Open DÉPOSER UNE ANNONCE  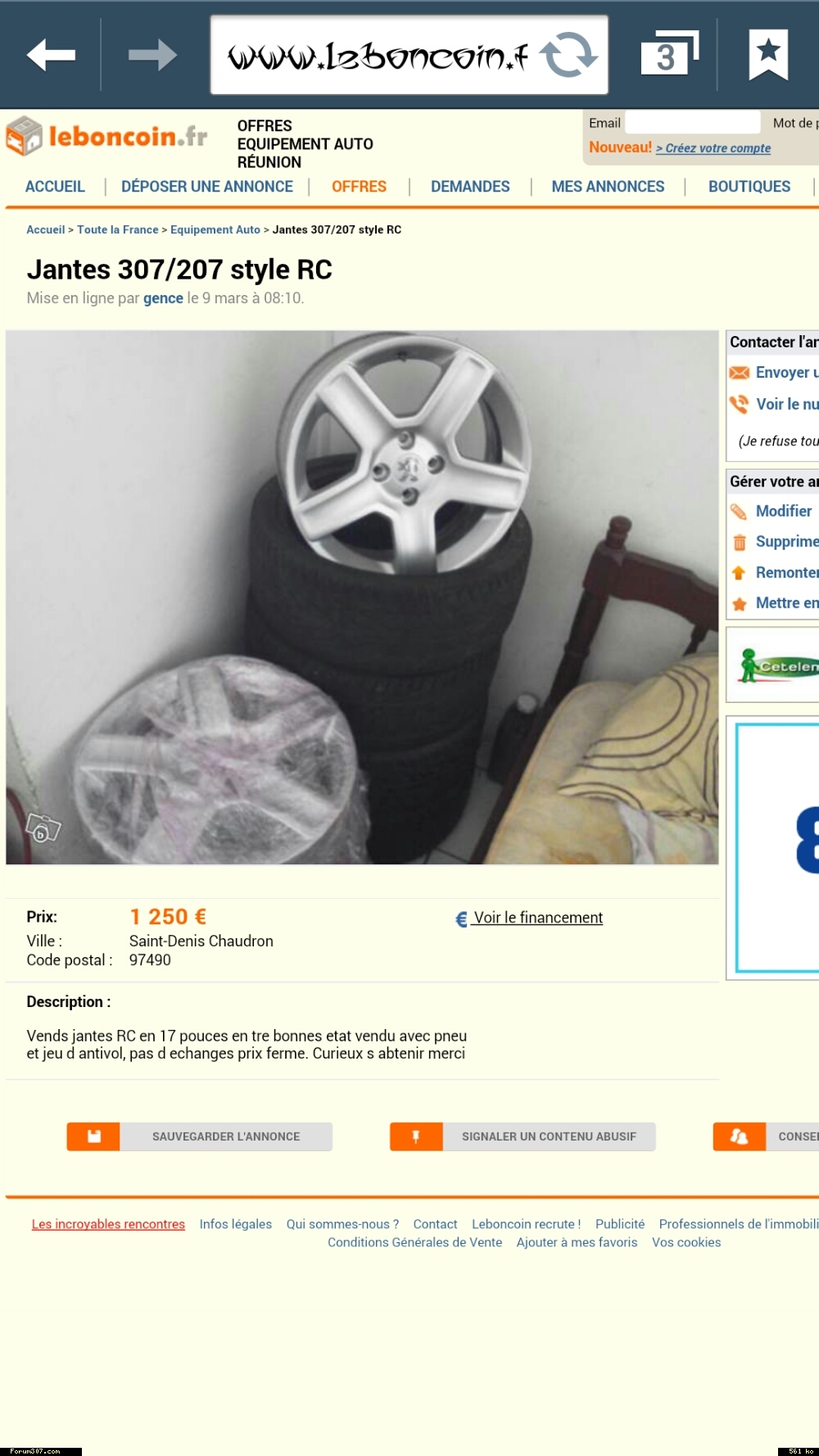[x=207, y=187]
